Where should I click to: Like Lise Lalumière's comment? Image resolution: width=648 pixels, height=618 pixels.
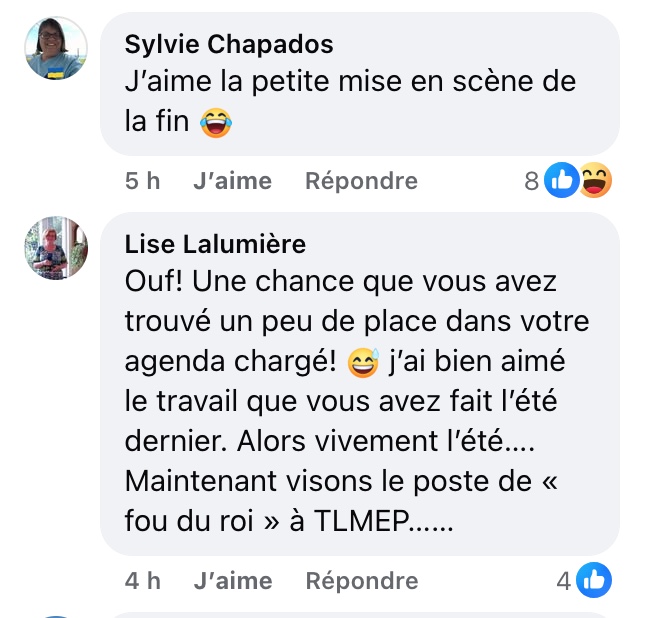[x=232, y=580]
